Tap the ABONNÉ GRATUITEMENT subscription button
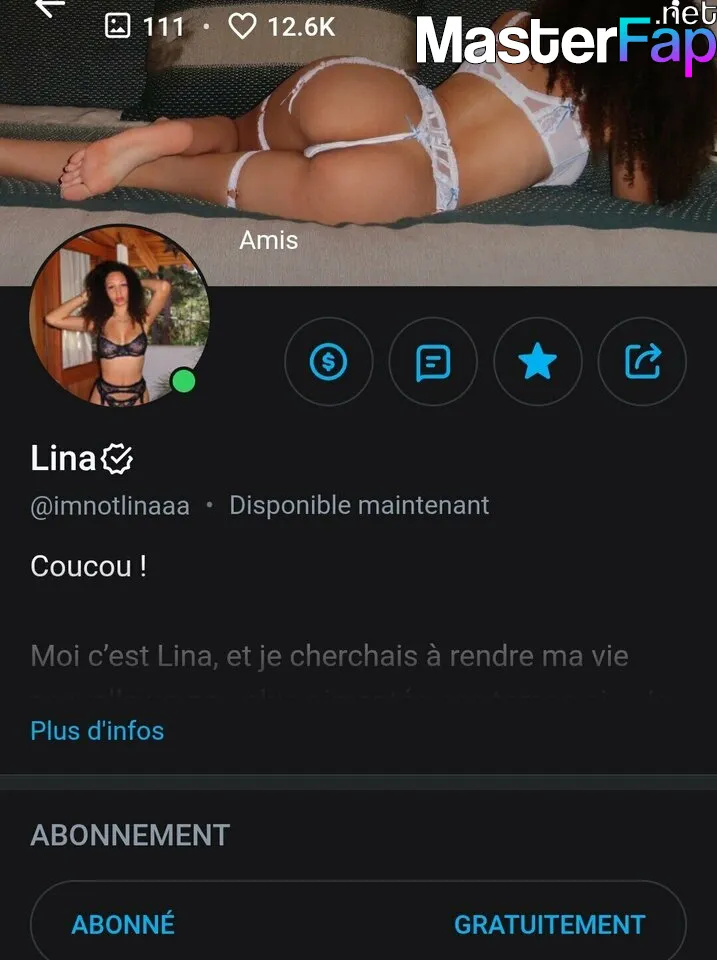The image size is (717, 960). pyautogui.click(x=358, y=923)
